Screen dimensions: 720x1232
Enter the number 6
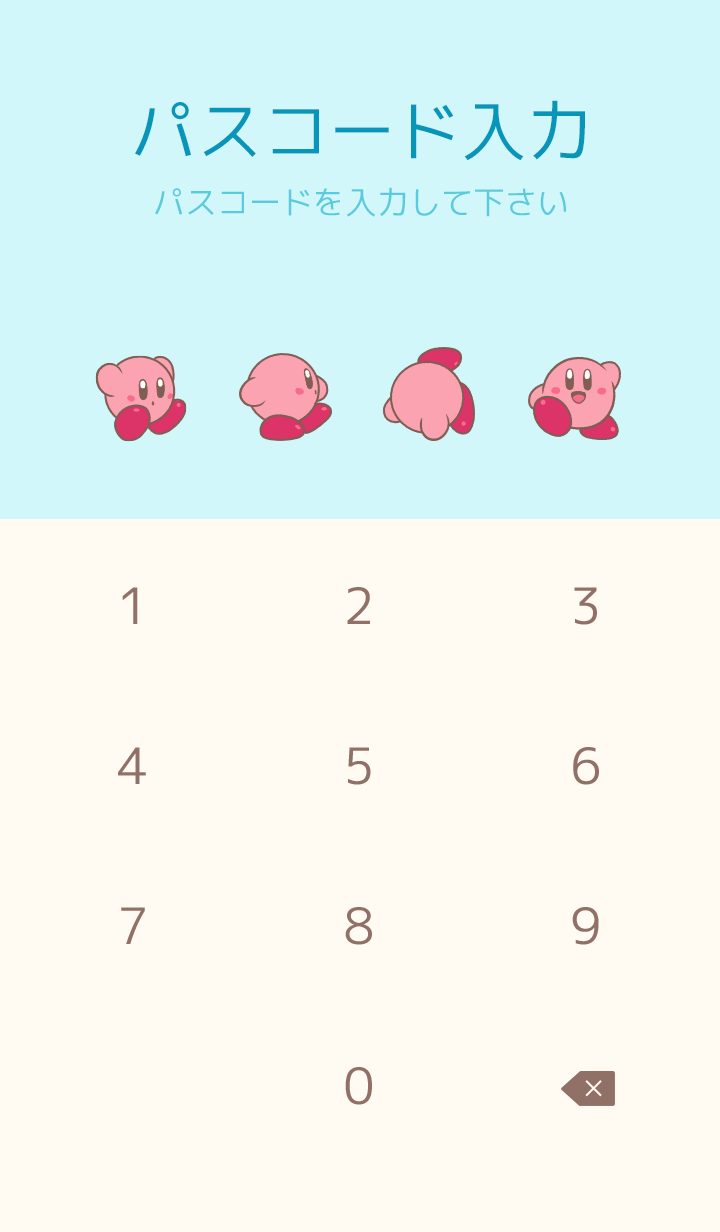586,767
